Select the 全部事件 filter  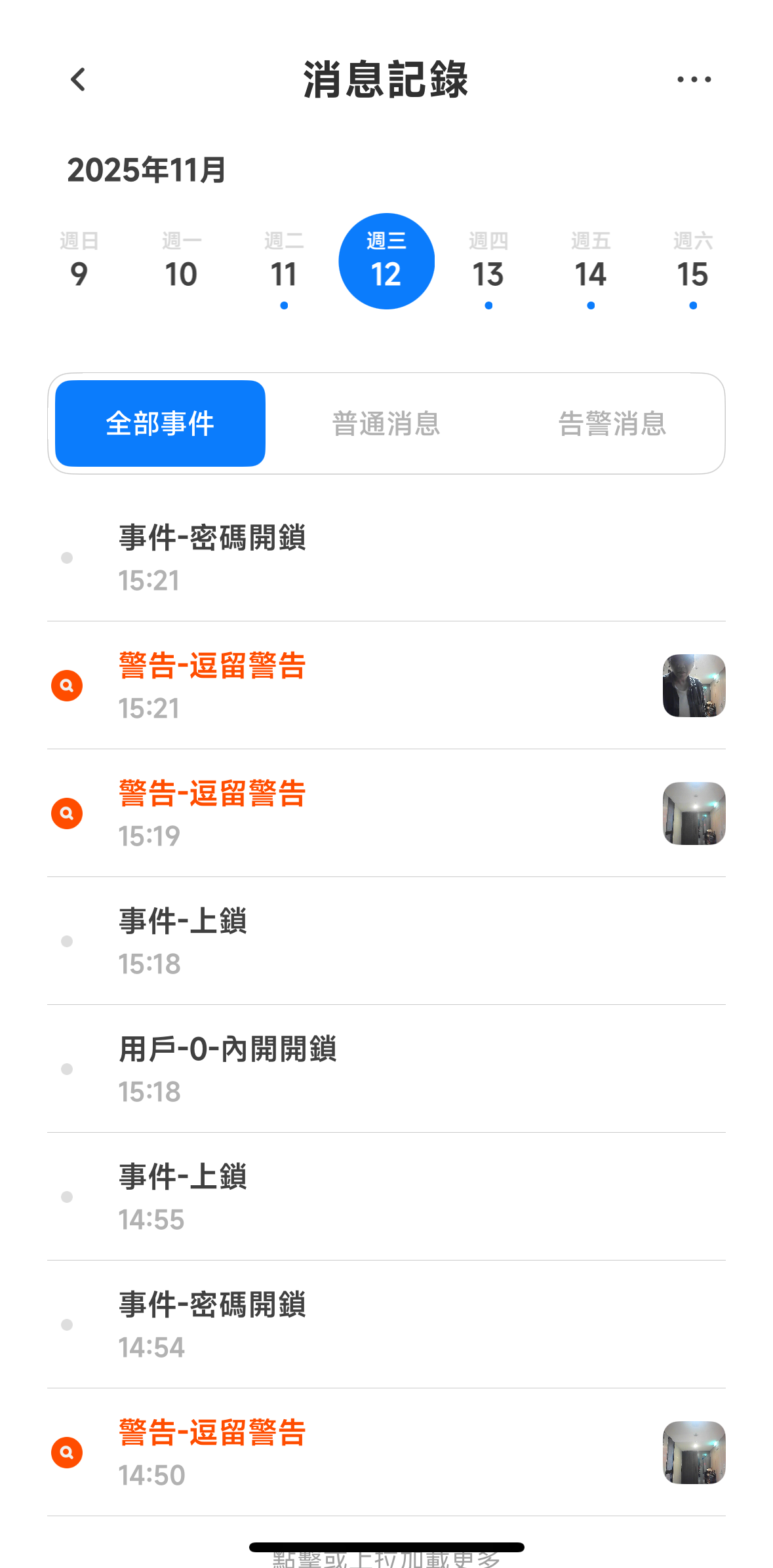[x=160, y=423]
